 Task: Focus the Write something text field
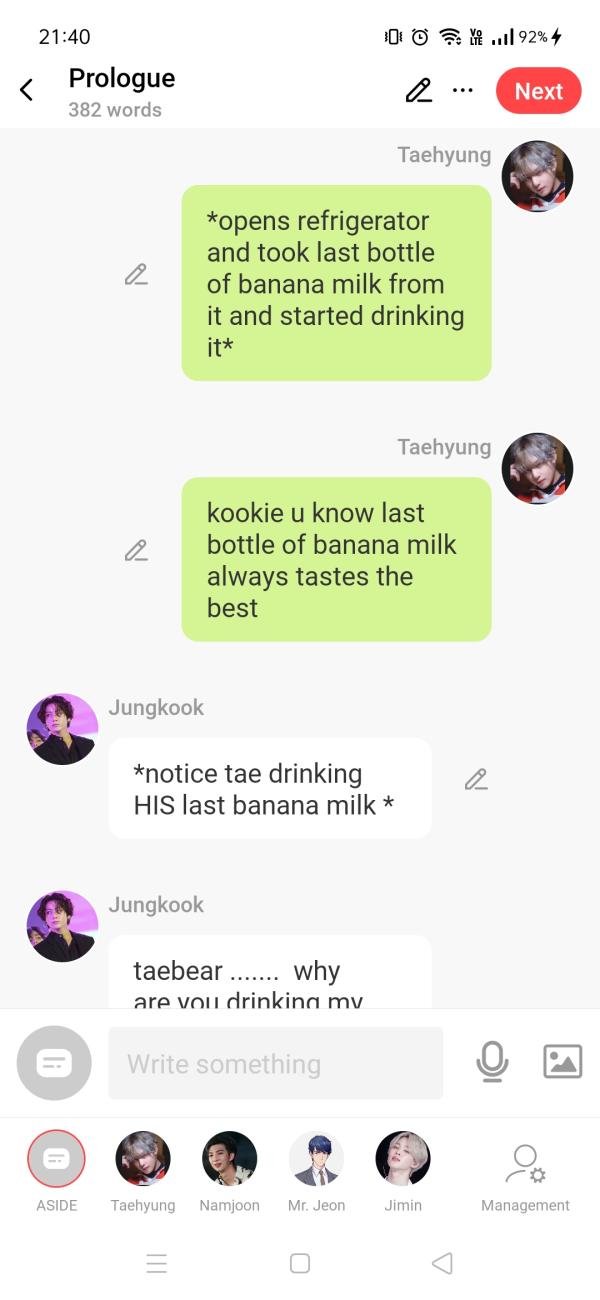[275, 1063]
